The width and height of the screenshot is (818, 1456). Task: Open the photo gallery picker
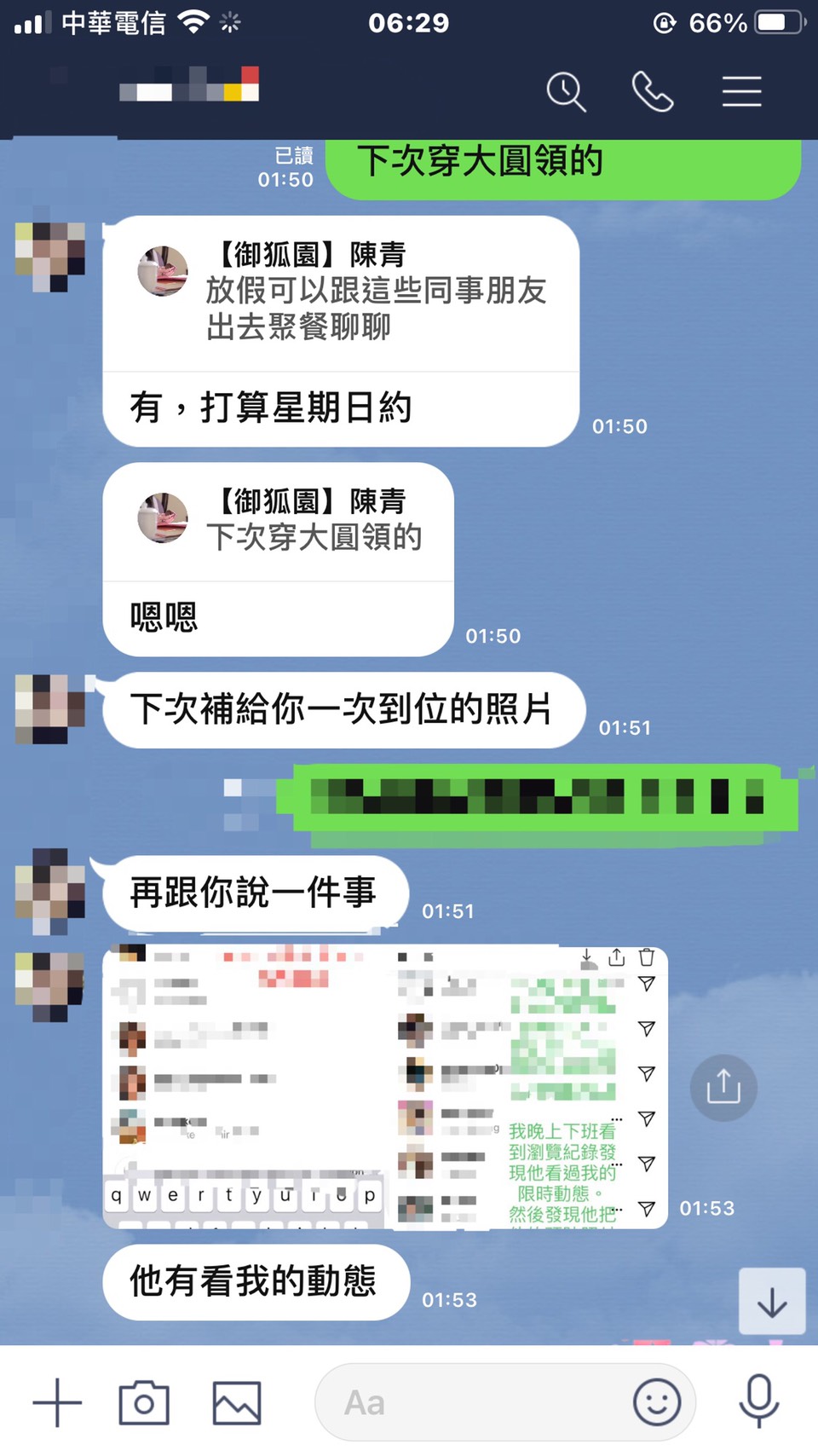pyautogui.click(x=236, y=1402)
